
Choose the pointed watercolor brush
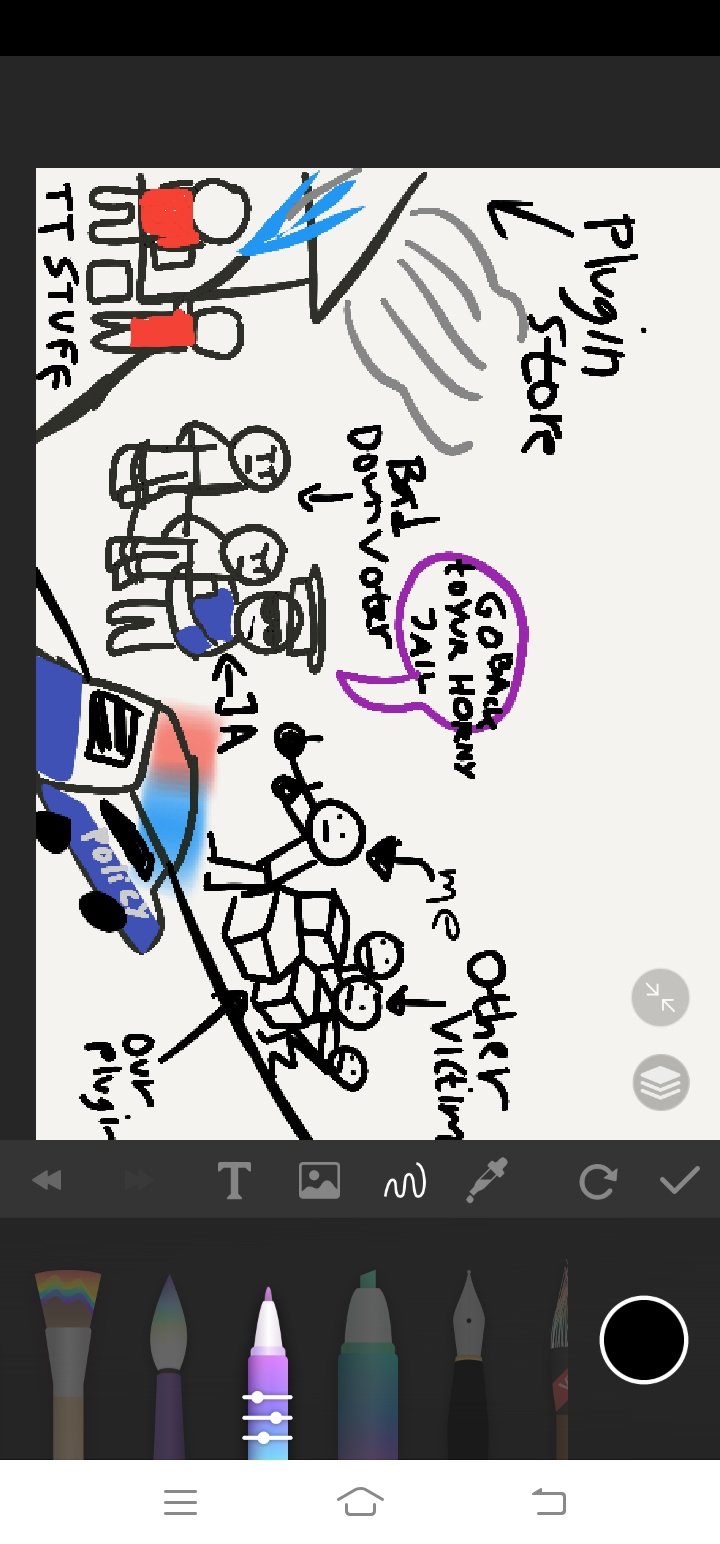click(x=168, y=1366)
